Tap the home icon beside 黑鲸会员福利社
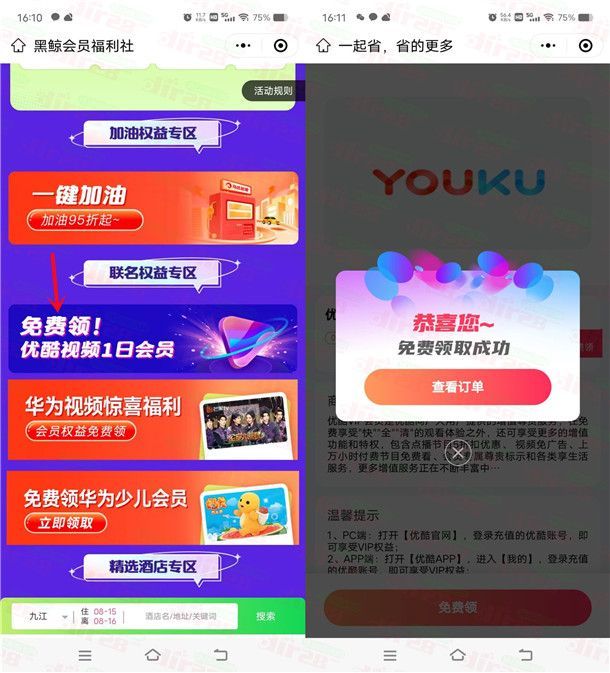 (x=18, y=46)
